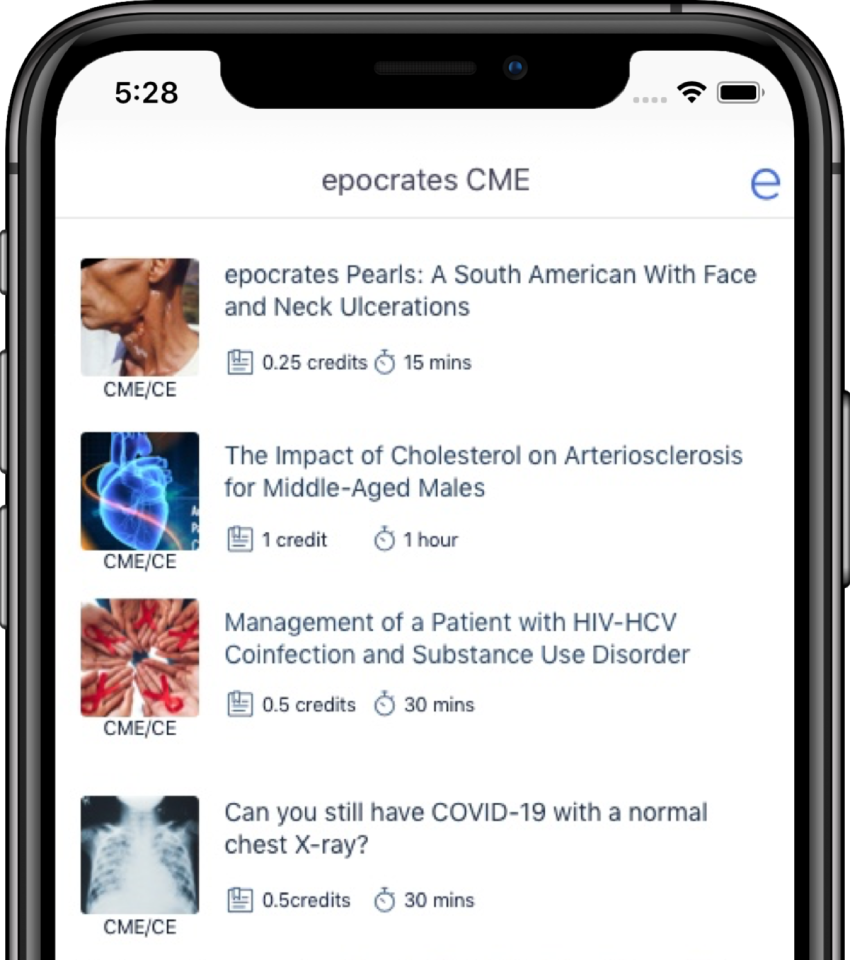Click the epocrates CME header title
Viewport: 850px width, 960px height.
click(x=424, y=181)
